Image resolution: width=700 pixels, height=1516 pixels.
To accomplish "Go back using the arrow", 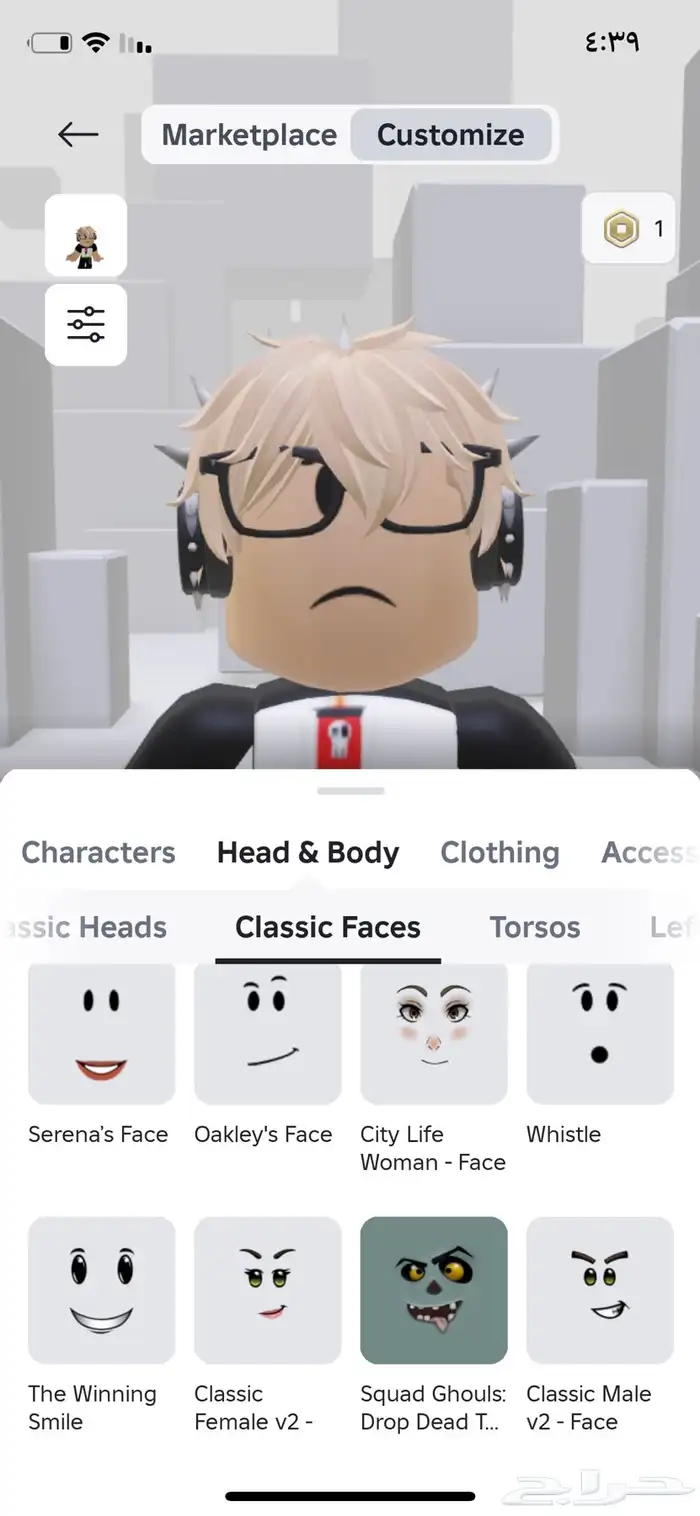I will coord(78,134).
